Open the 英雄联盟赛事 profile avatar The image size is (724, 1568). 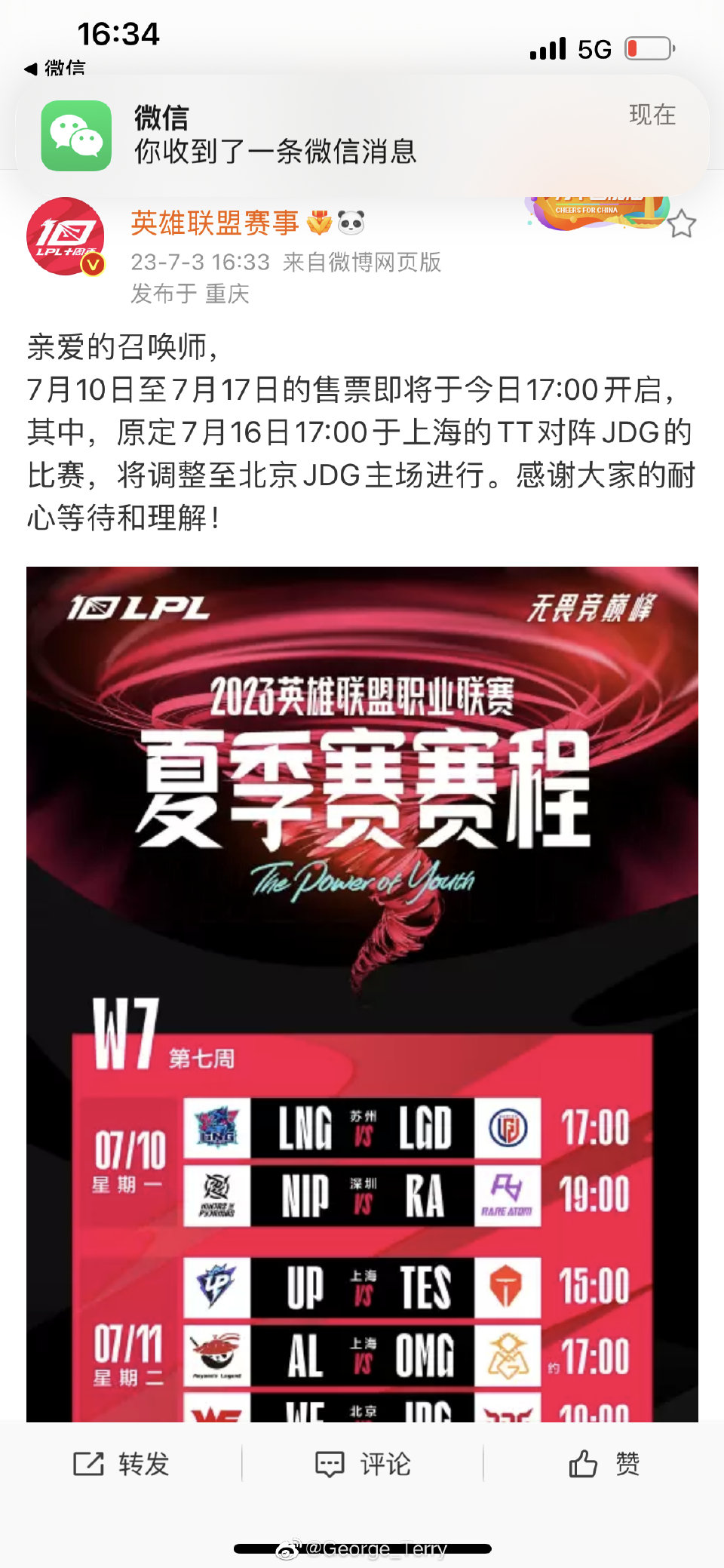point(66,236)
